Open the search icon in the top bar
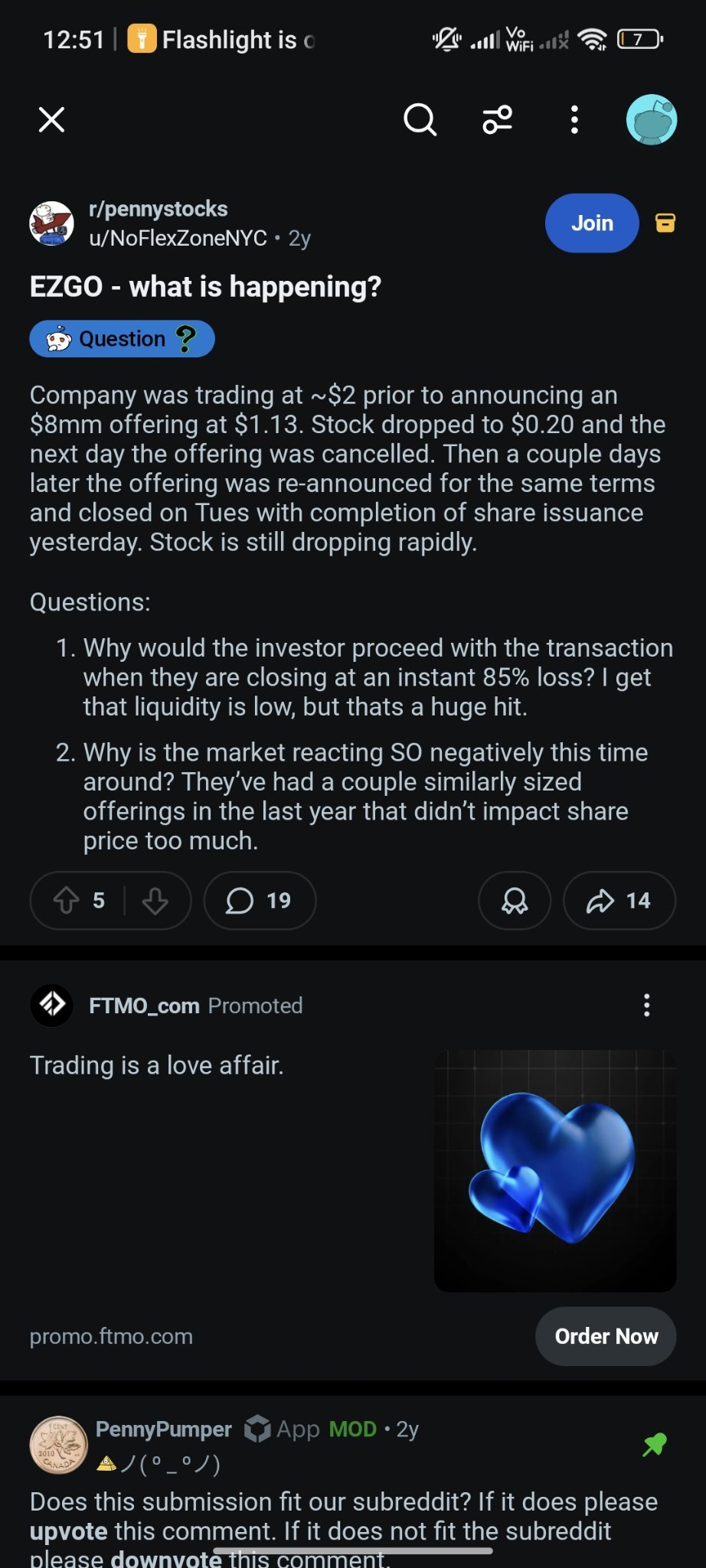This screenshot has height=1568, width=706. tap(420, 119)
